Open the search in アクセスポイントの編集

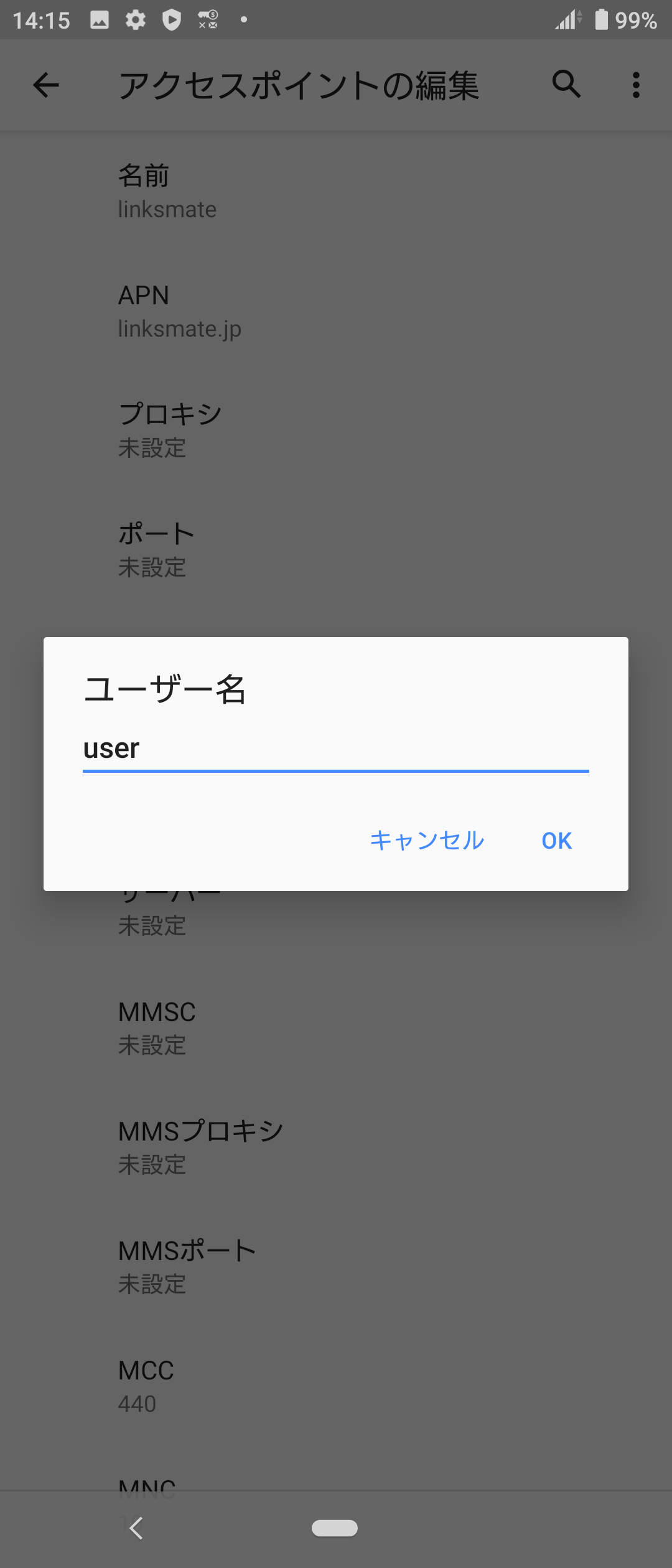coord(565,85)
